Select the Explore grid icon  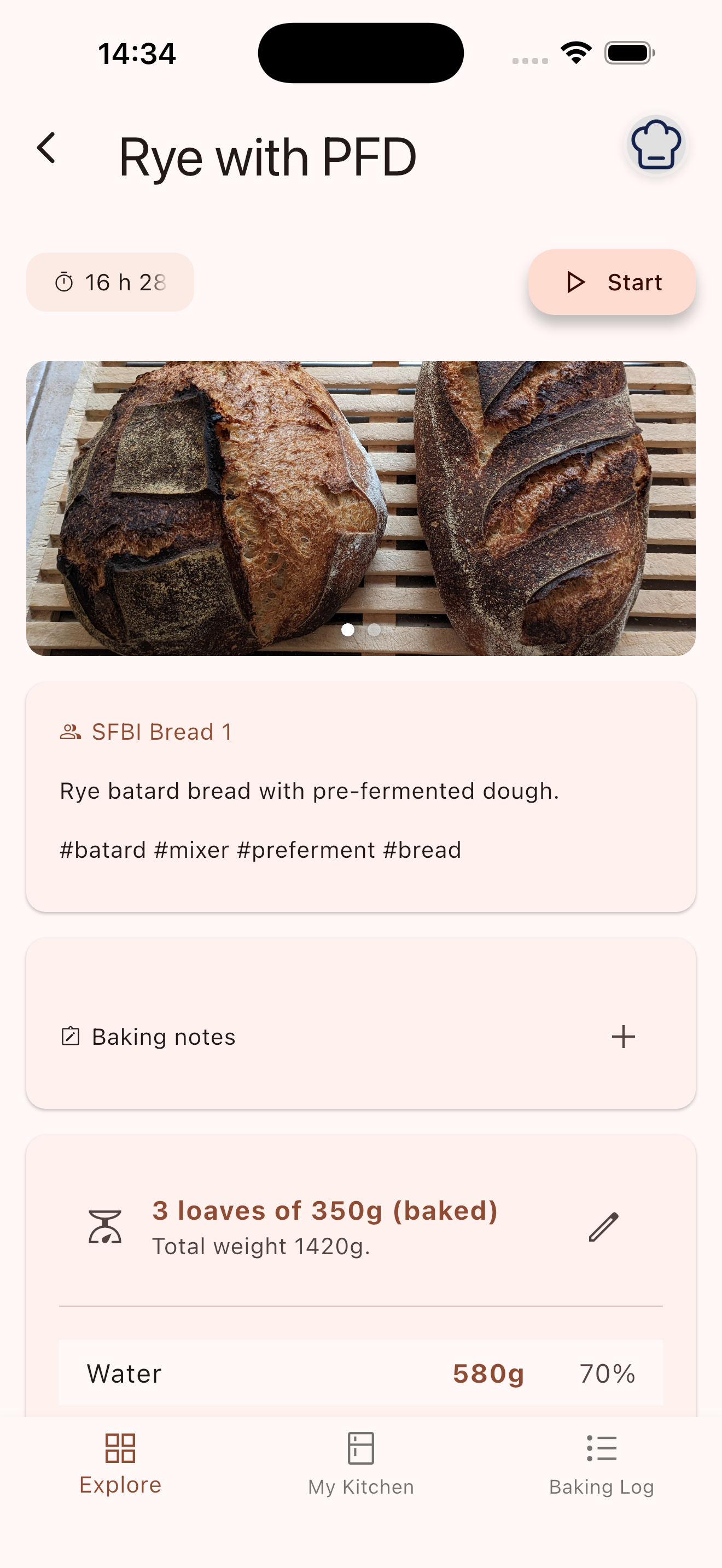tap(120, 1448)
